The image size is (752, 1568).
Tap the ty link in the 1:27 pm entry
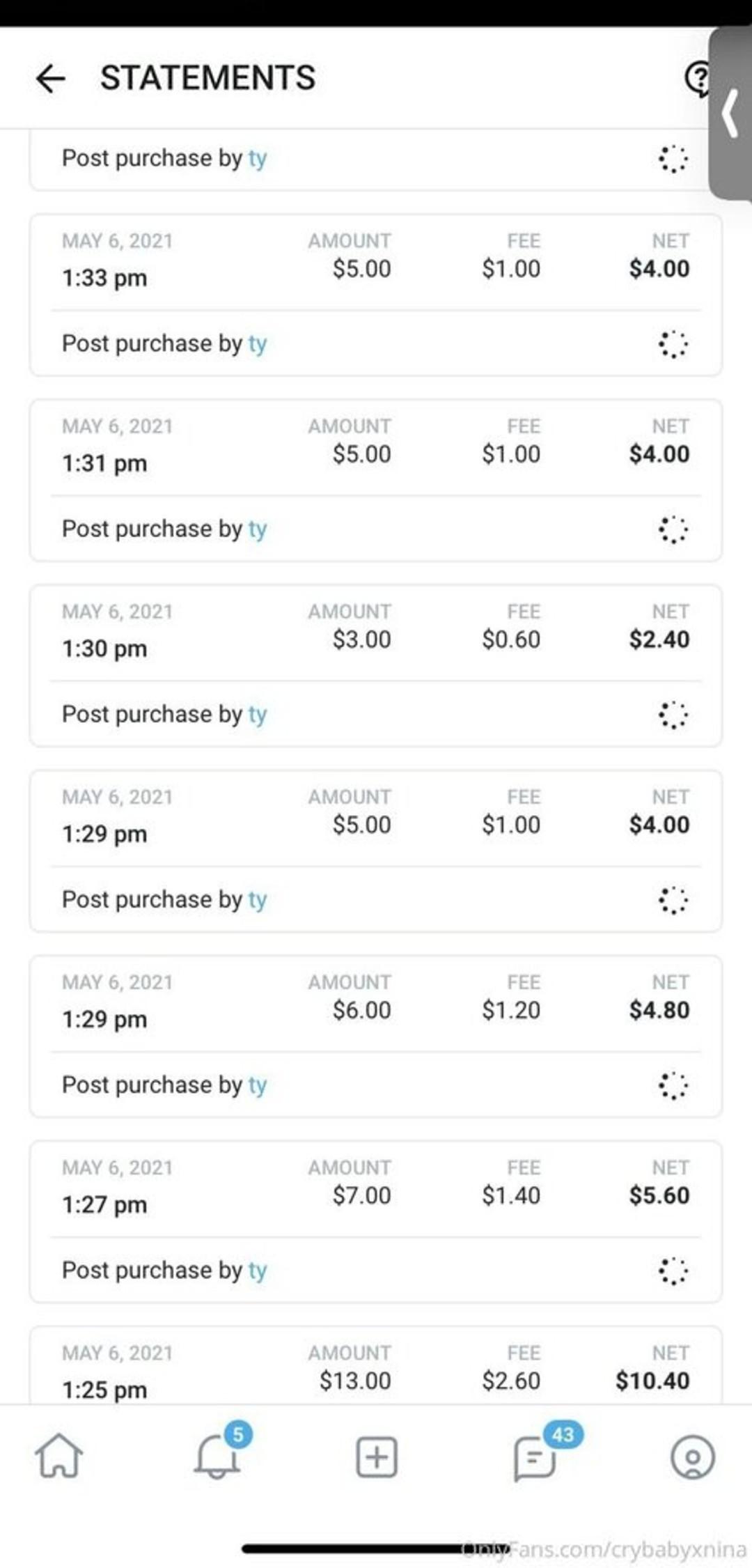pyautogui.click(x=258, y=1271)
